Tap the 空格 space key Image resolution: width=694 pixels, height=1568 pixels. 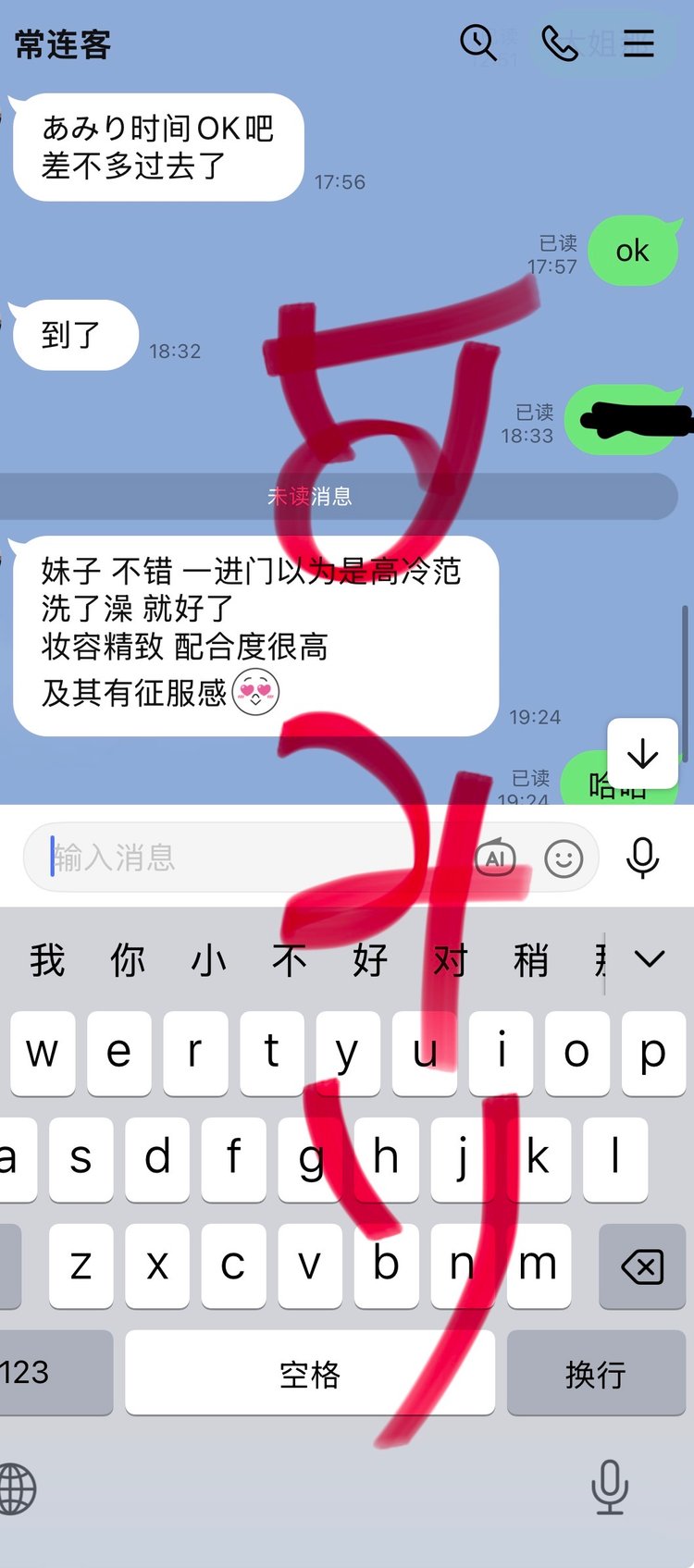click(x=310, y=1373)
